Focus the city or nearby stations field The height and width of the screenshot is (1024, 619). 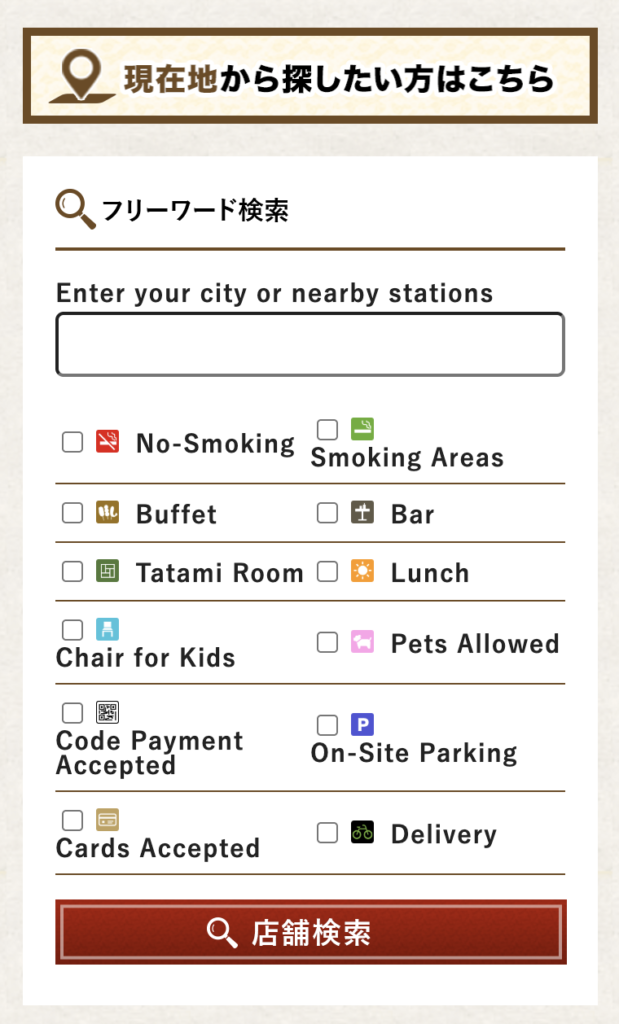coord(310,345)
